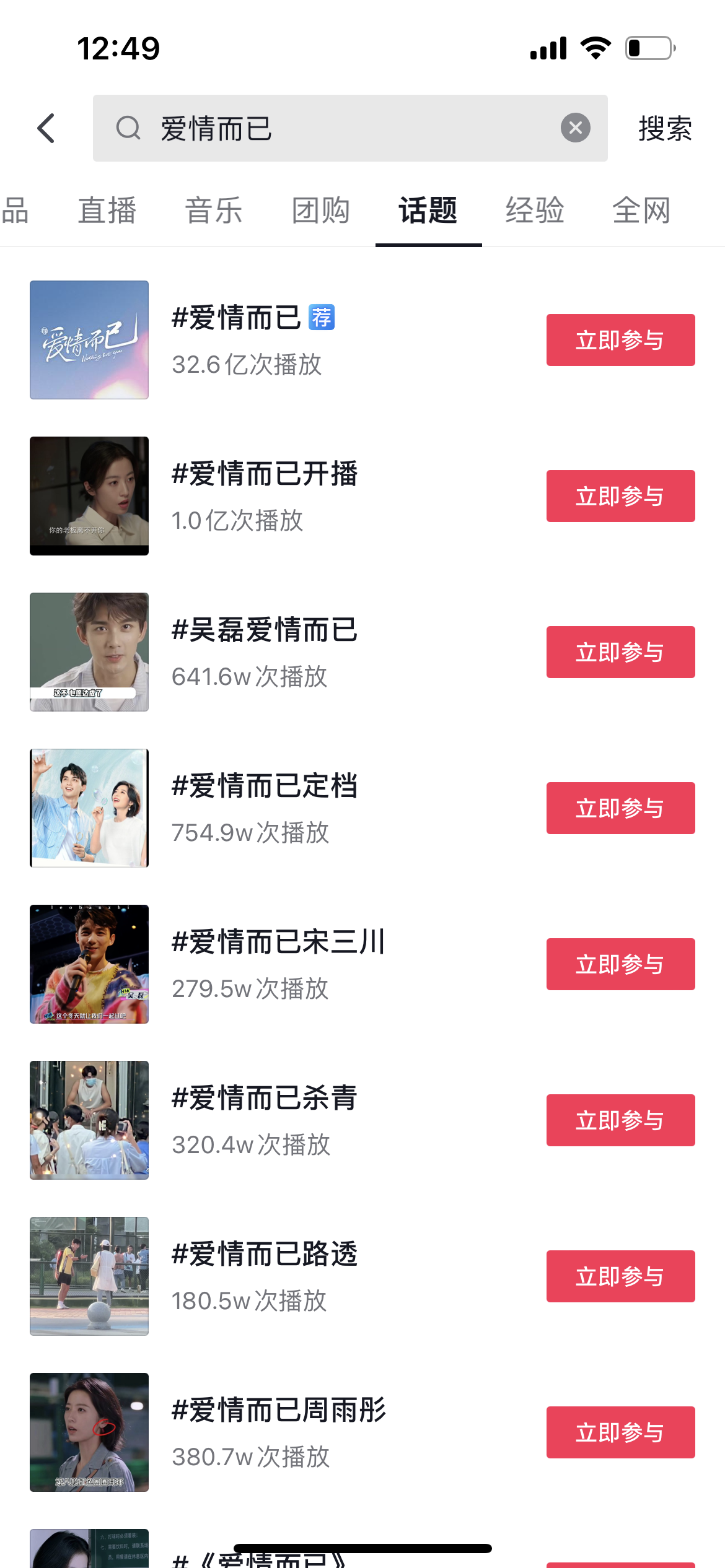725x1568 pixels.
Task: Tap 立即参与 for #爱情而已周雨彤
Action: click(x=620, y=1432)
